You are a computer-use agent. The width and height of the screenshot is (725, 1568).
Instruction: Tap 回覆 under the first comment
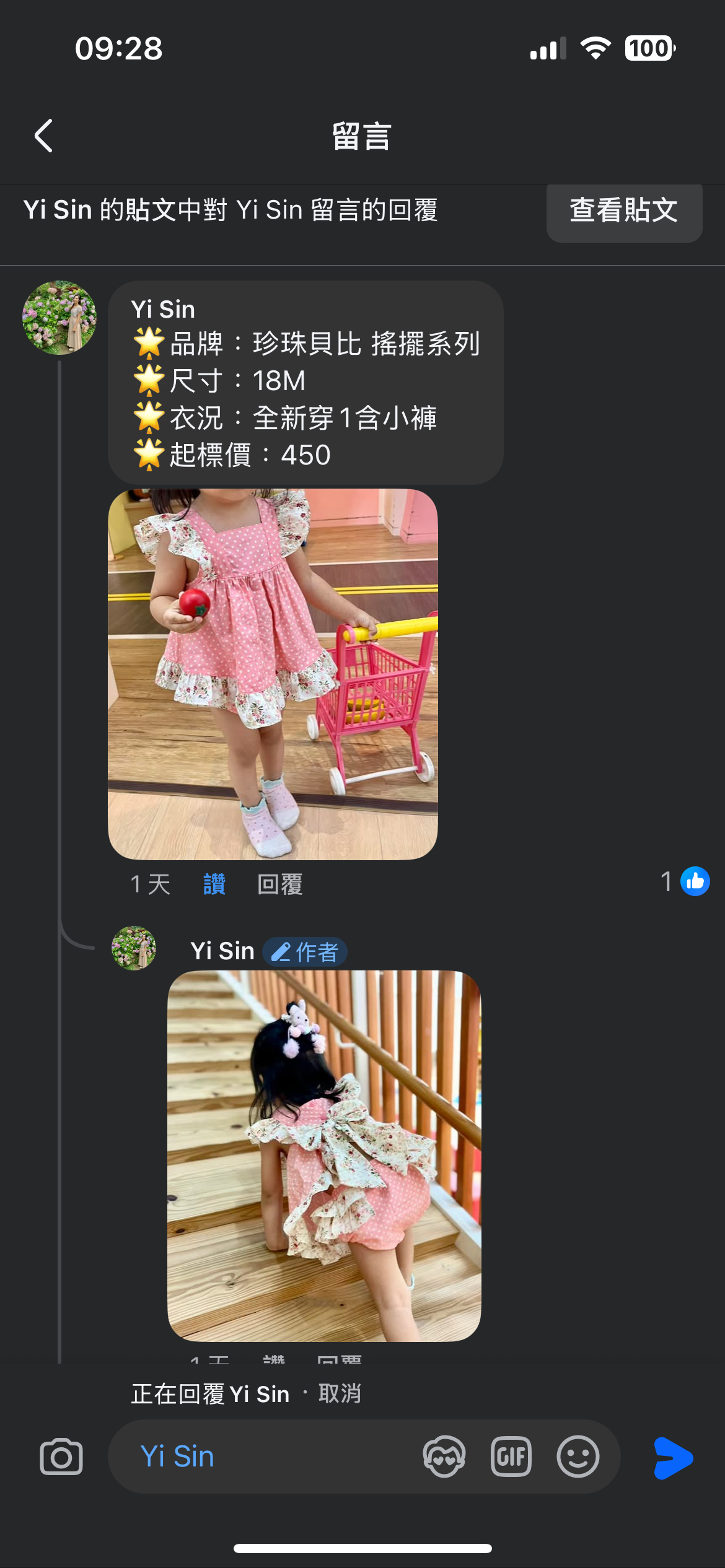coord(279,884)
